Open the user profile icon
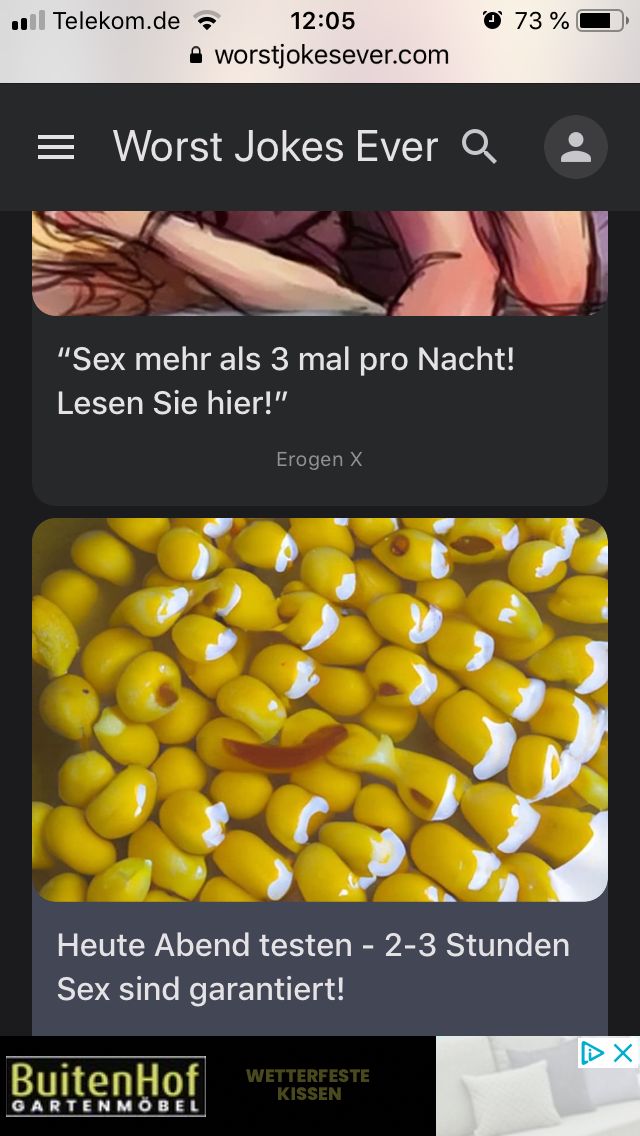This screenshot has height=1136, width=640. point(575,147)
